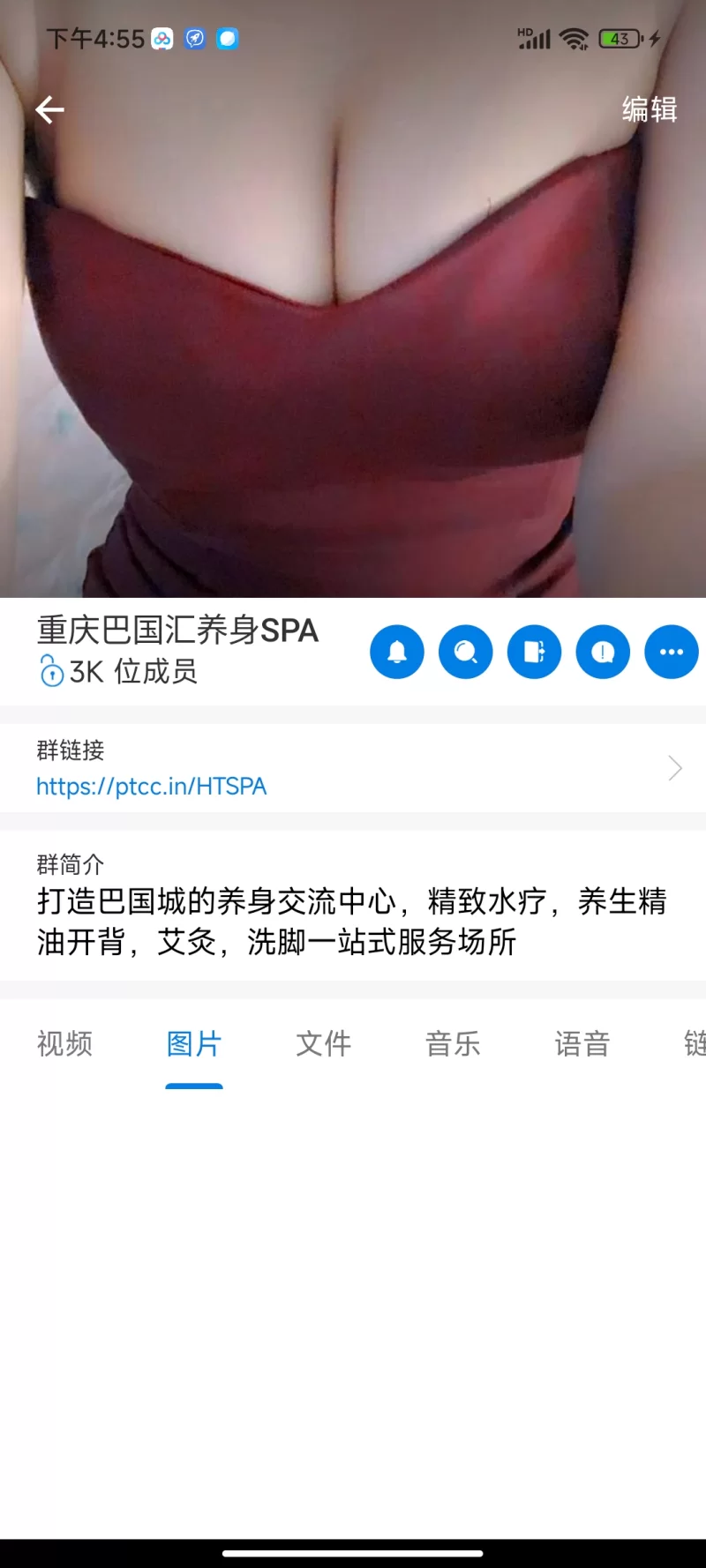Tap the leave group icon
Screen dimensions: 706x1568
pos(535,653)
